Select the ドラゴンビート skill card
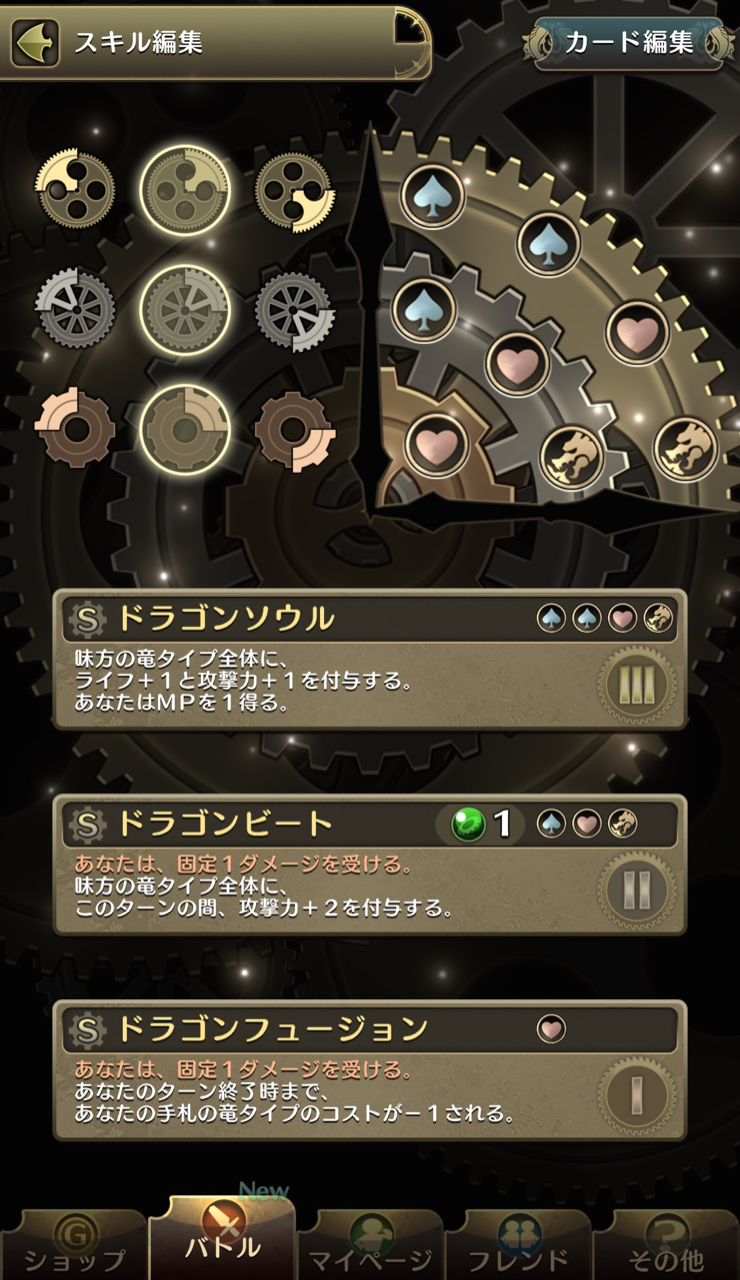This screenshot has height=1280, width=740. pos(370,865)
